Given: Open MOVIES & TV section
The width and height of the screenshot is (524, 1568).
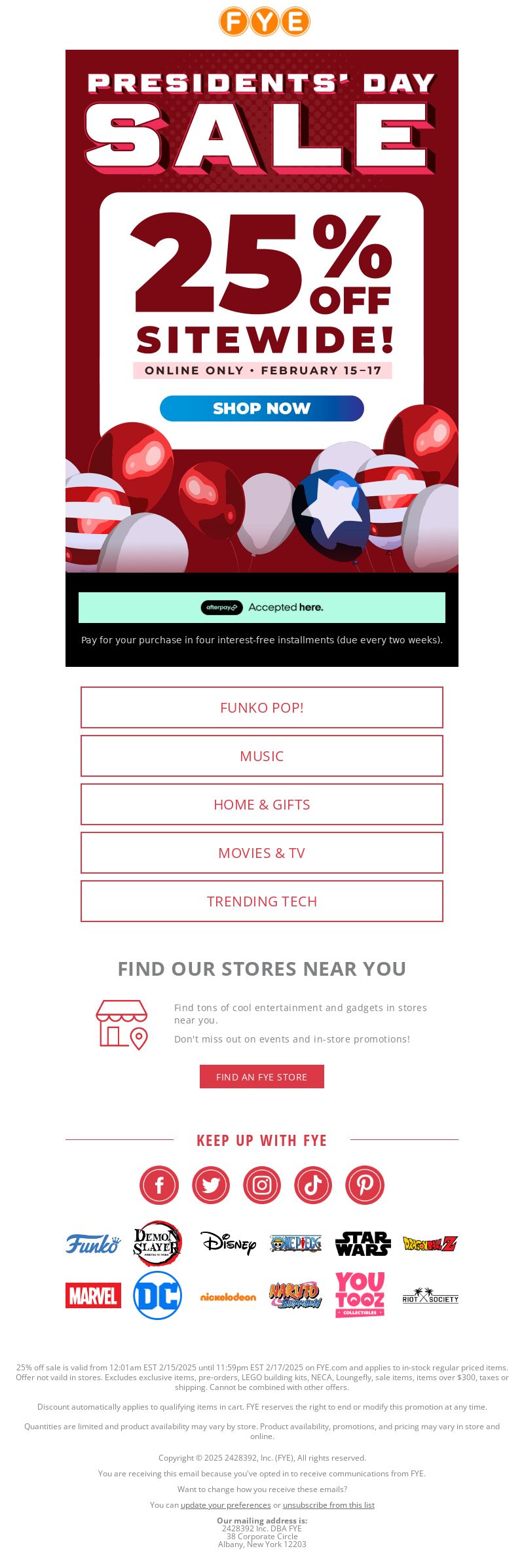Looking at the screenshot, I should [x=262, y=853].
